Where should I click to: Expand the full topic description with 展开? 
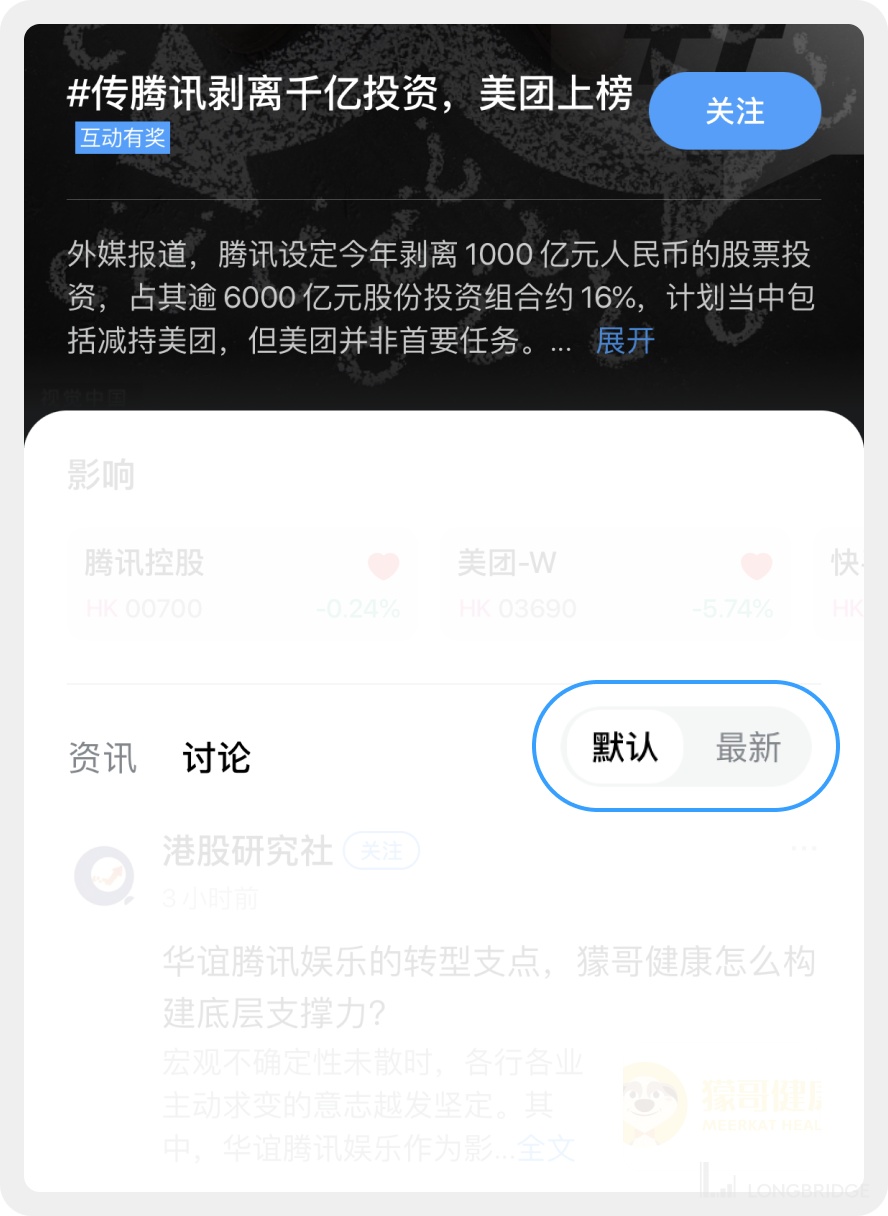coord(625,341)
